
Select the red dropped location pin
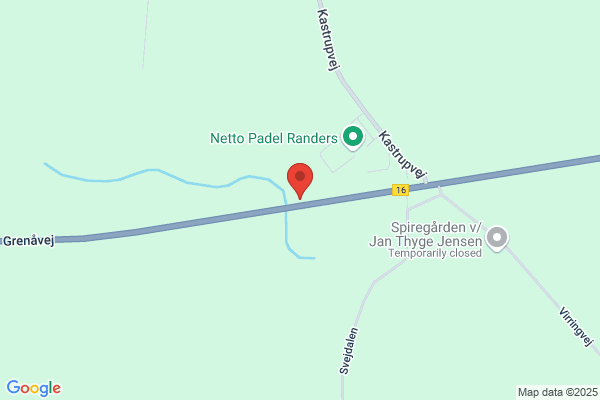[x=300, y=181]
